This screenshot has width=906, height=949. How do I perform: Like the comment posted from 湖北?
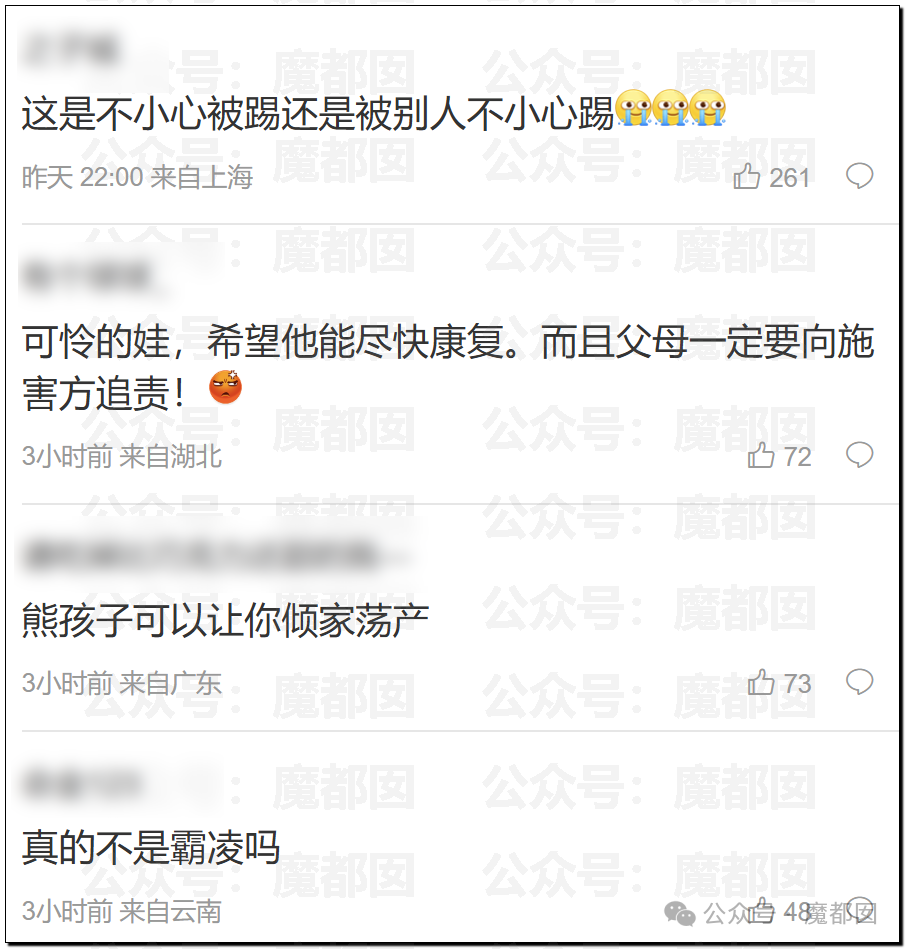coord(761,457)
